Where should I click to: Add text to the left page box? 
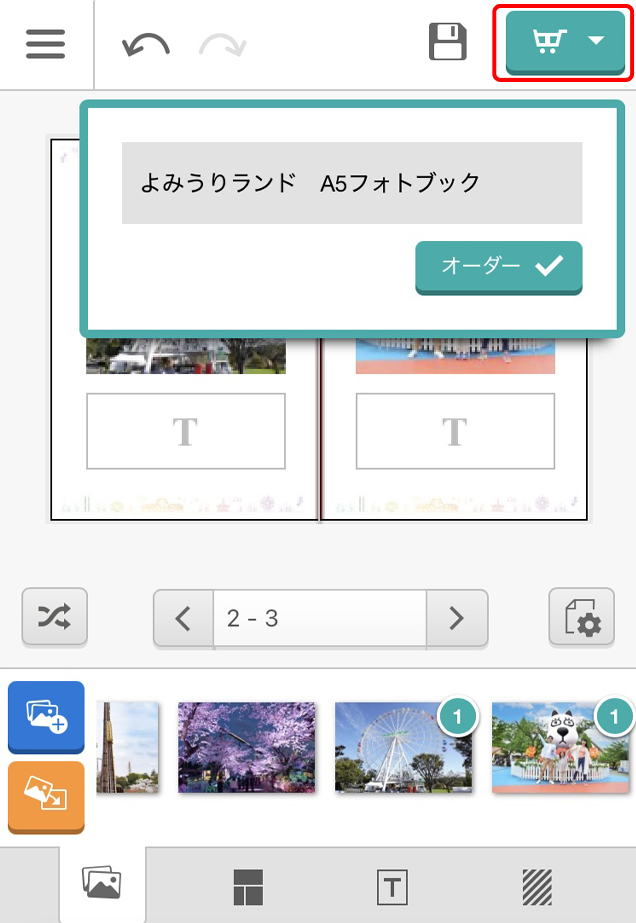186,431
